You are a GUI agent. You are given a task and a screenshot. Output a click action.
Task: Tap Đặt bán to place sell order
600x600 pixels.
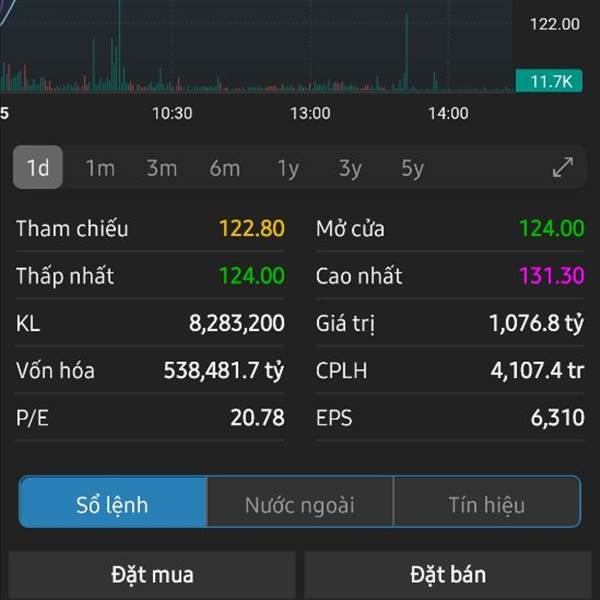[x=448, y=575]
